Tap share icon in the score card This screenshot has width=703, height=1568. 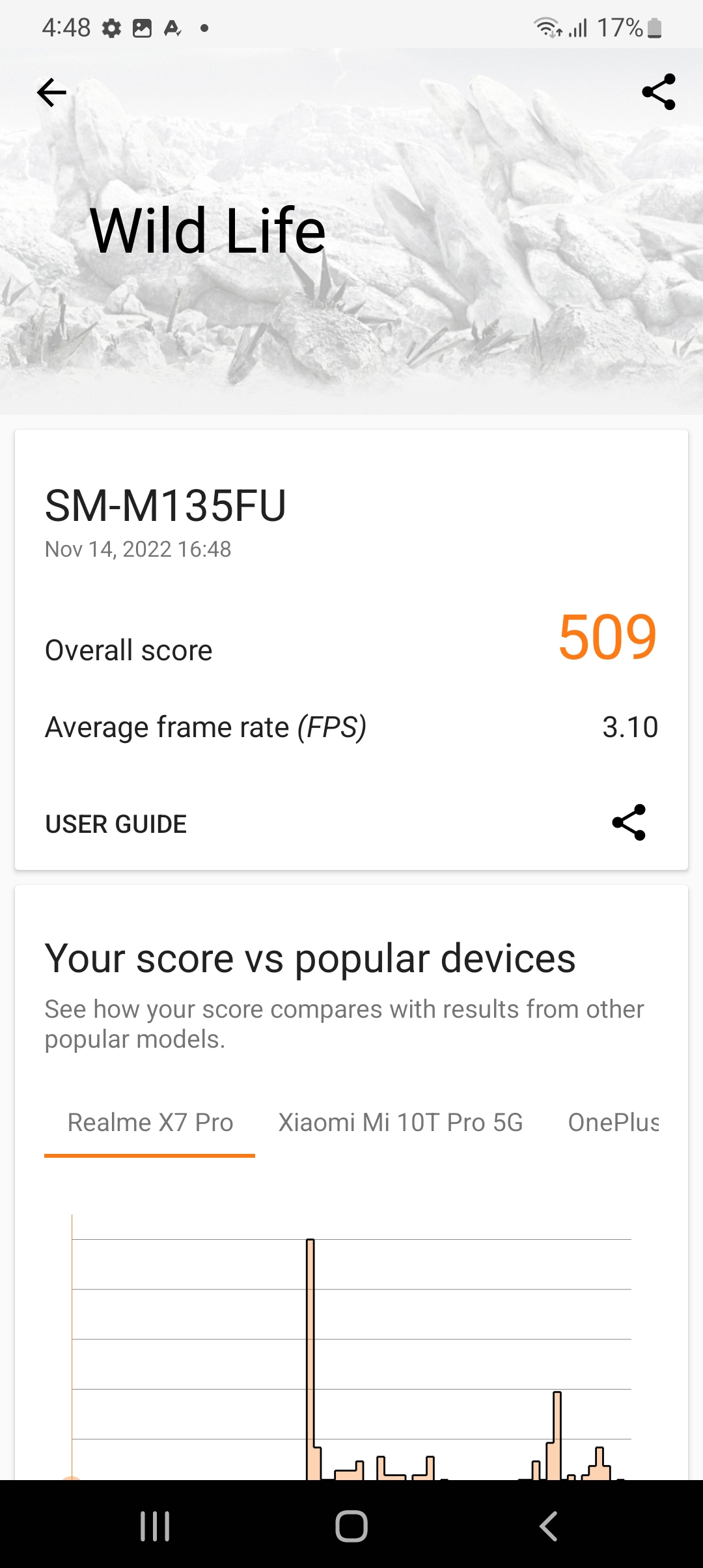click(629, 822)
